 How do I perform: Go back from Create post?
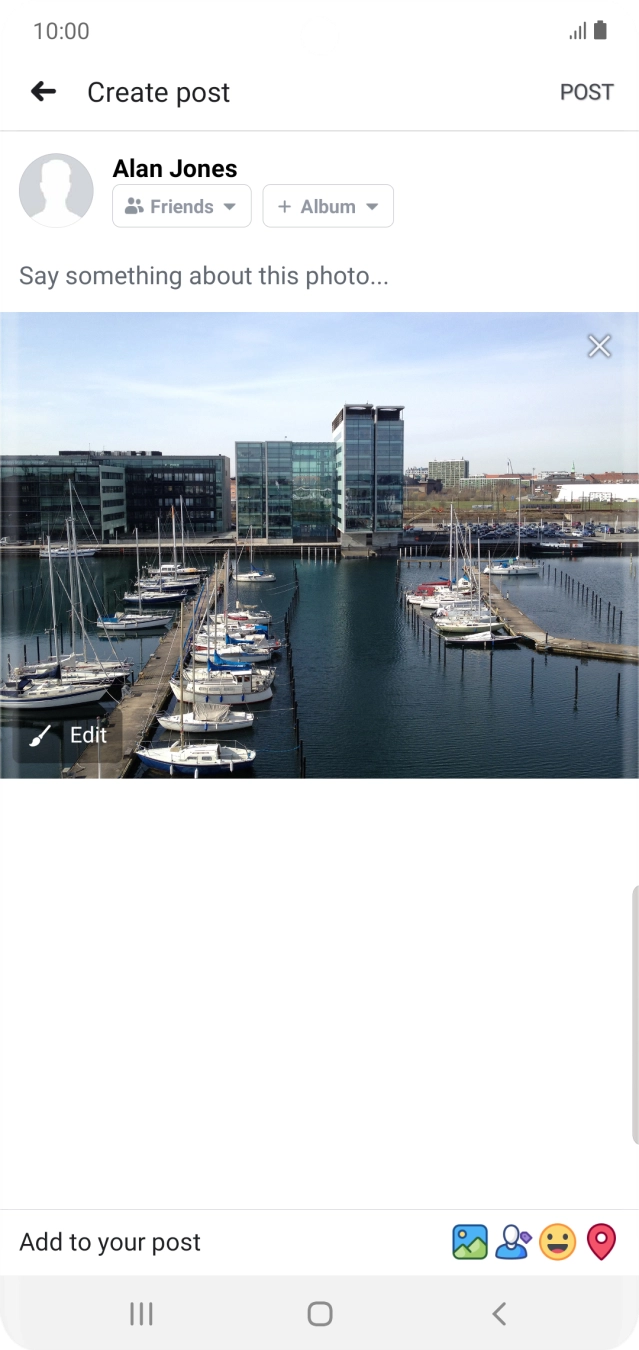coord(43,92)
